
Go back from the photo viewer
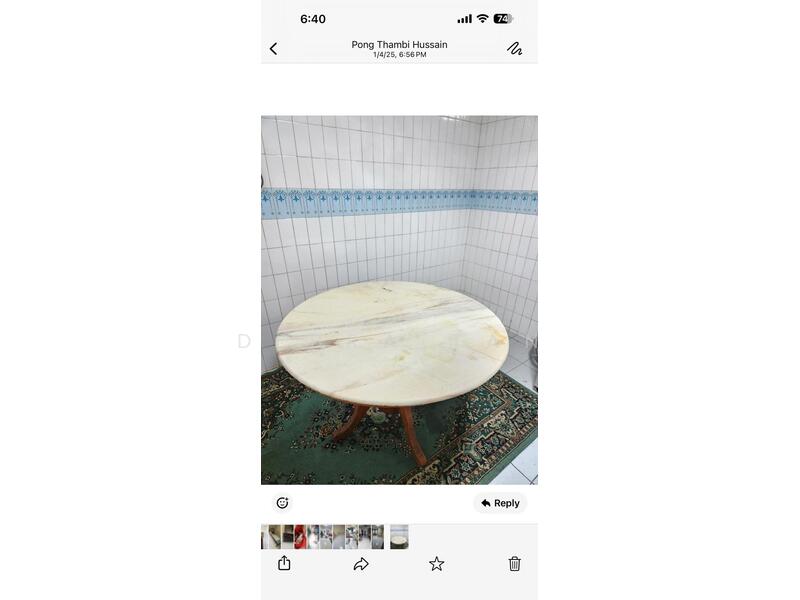(x=273, y=48)
